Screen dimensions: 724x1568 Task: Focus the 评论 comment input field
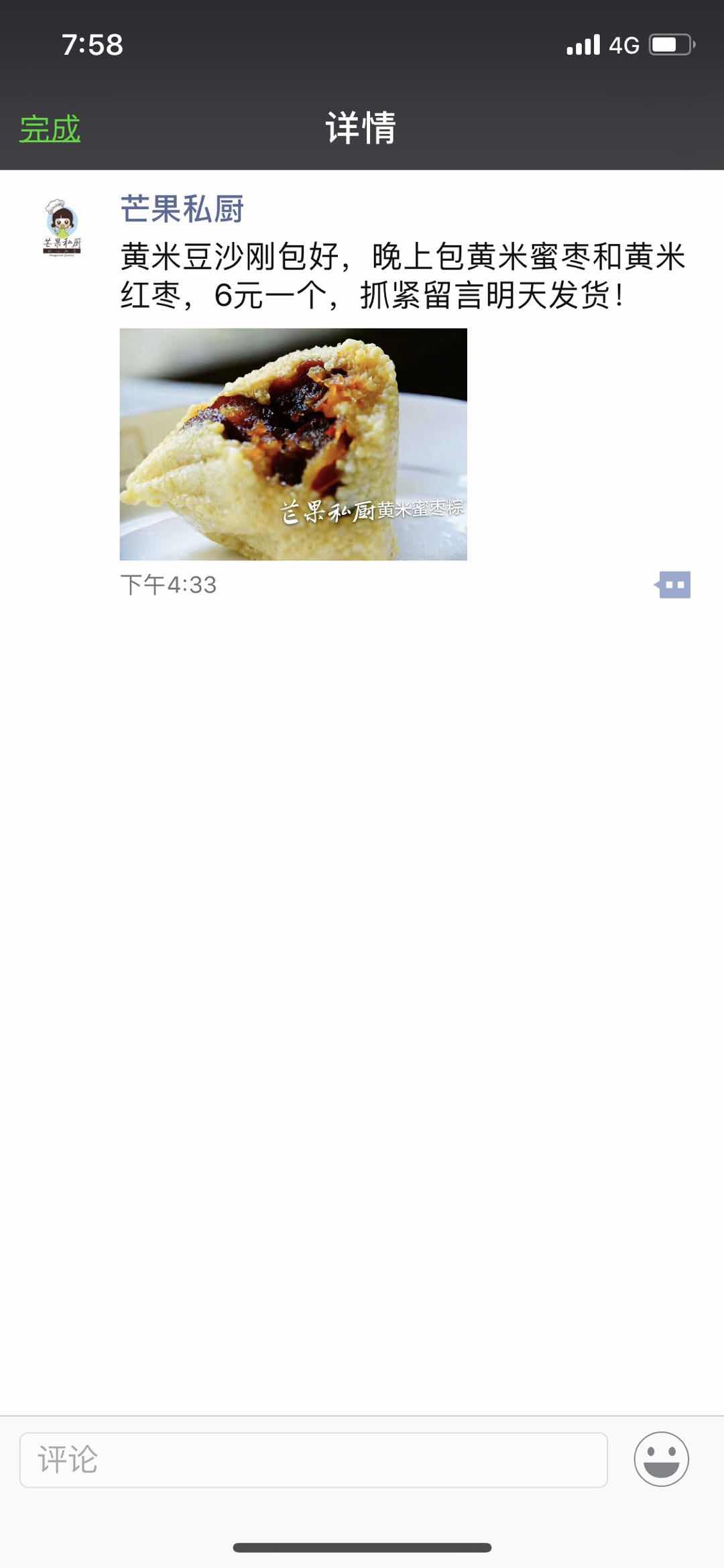click(313, 1459)
